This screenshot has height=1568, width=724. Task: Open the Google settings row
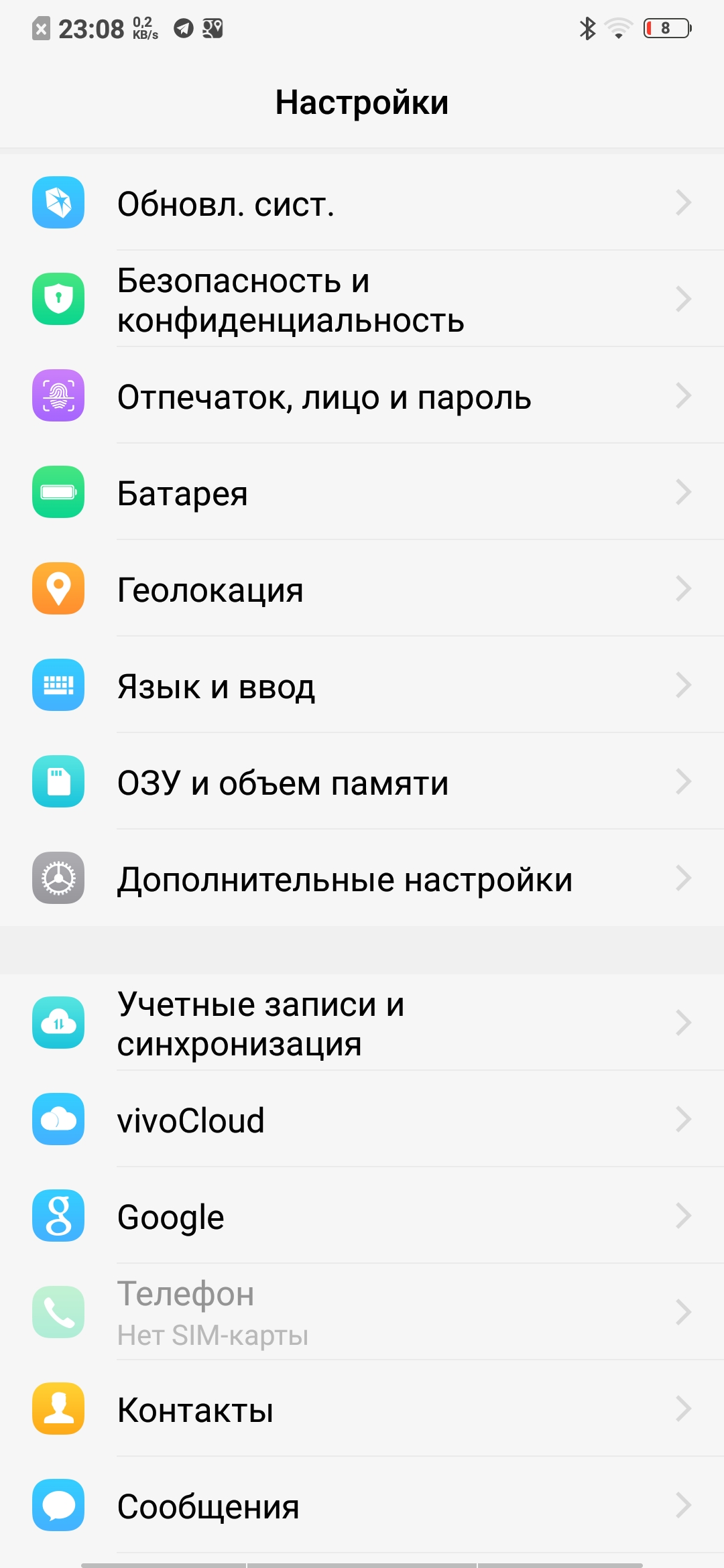362,1216
